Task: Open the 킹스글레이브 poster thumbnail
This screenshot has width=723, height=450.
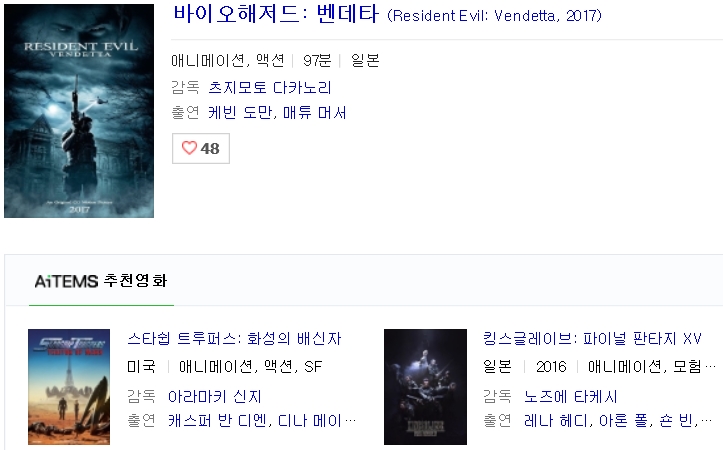Action: coord(425,386)
